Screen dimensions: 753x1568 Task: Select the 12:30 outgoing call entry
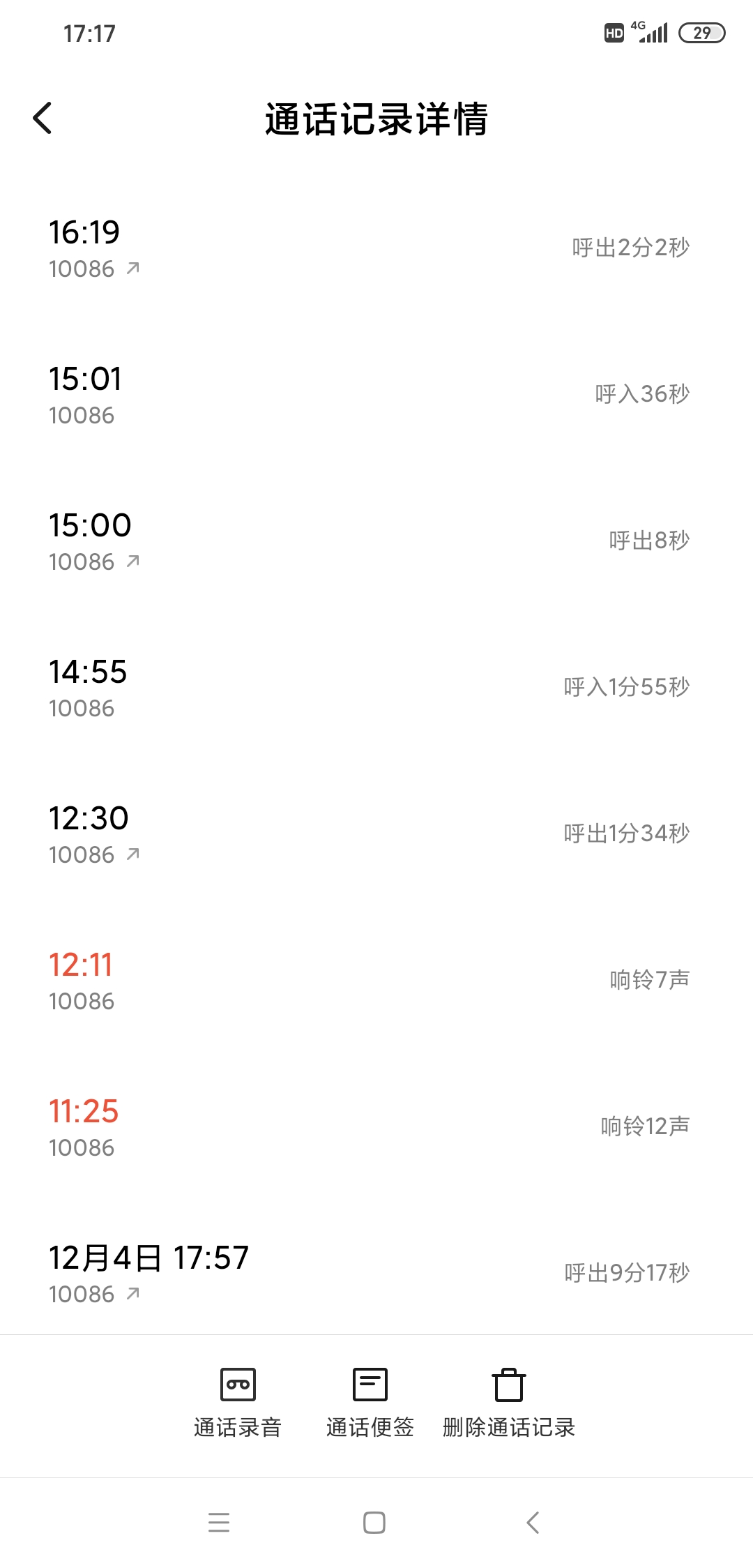376,835
